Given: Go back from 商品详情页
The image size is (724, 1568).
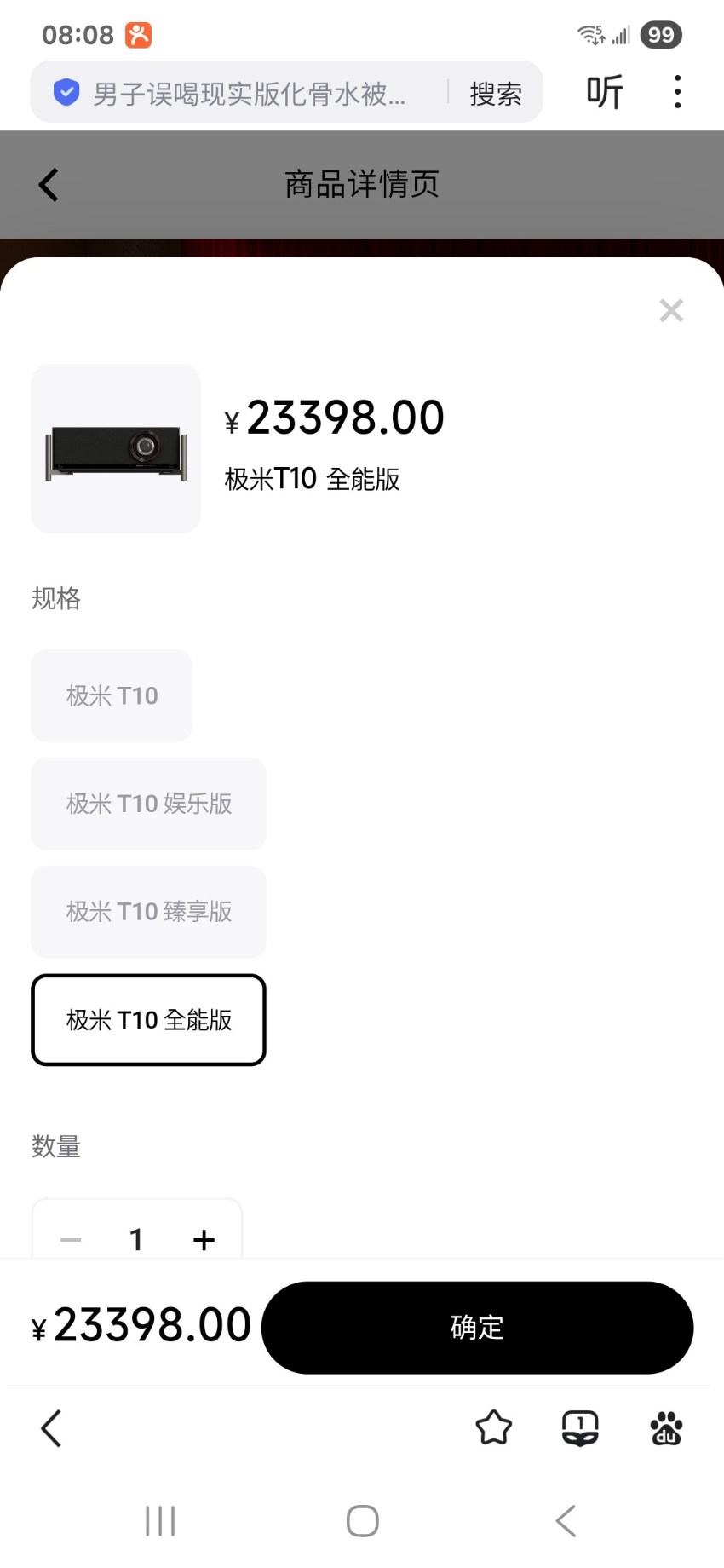Looking at the screenshot, I should [49, 184].
